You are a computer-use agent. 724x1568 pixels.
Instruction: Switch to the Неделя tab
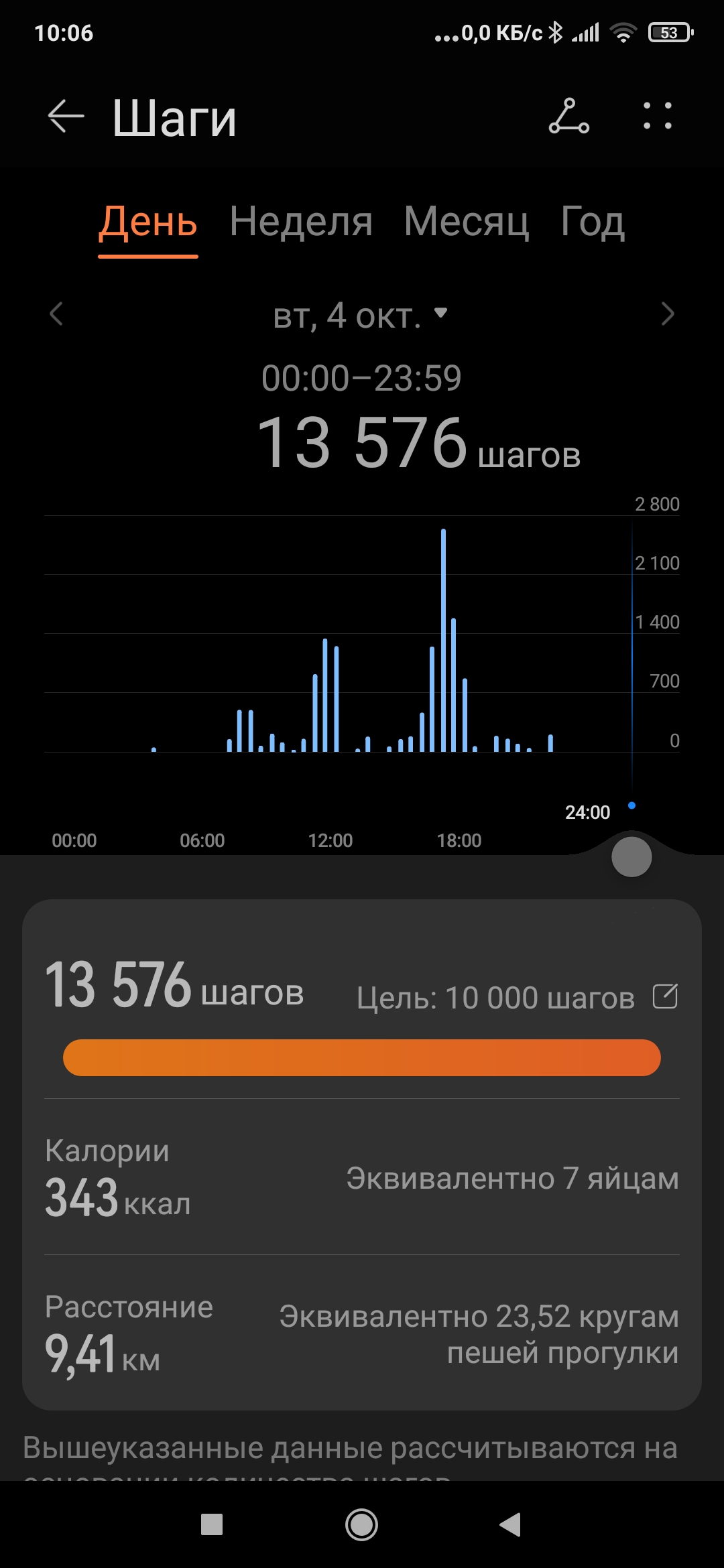pos(301,222)
